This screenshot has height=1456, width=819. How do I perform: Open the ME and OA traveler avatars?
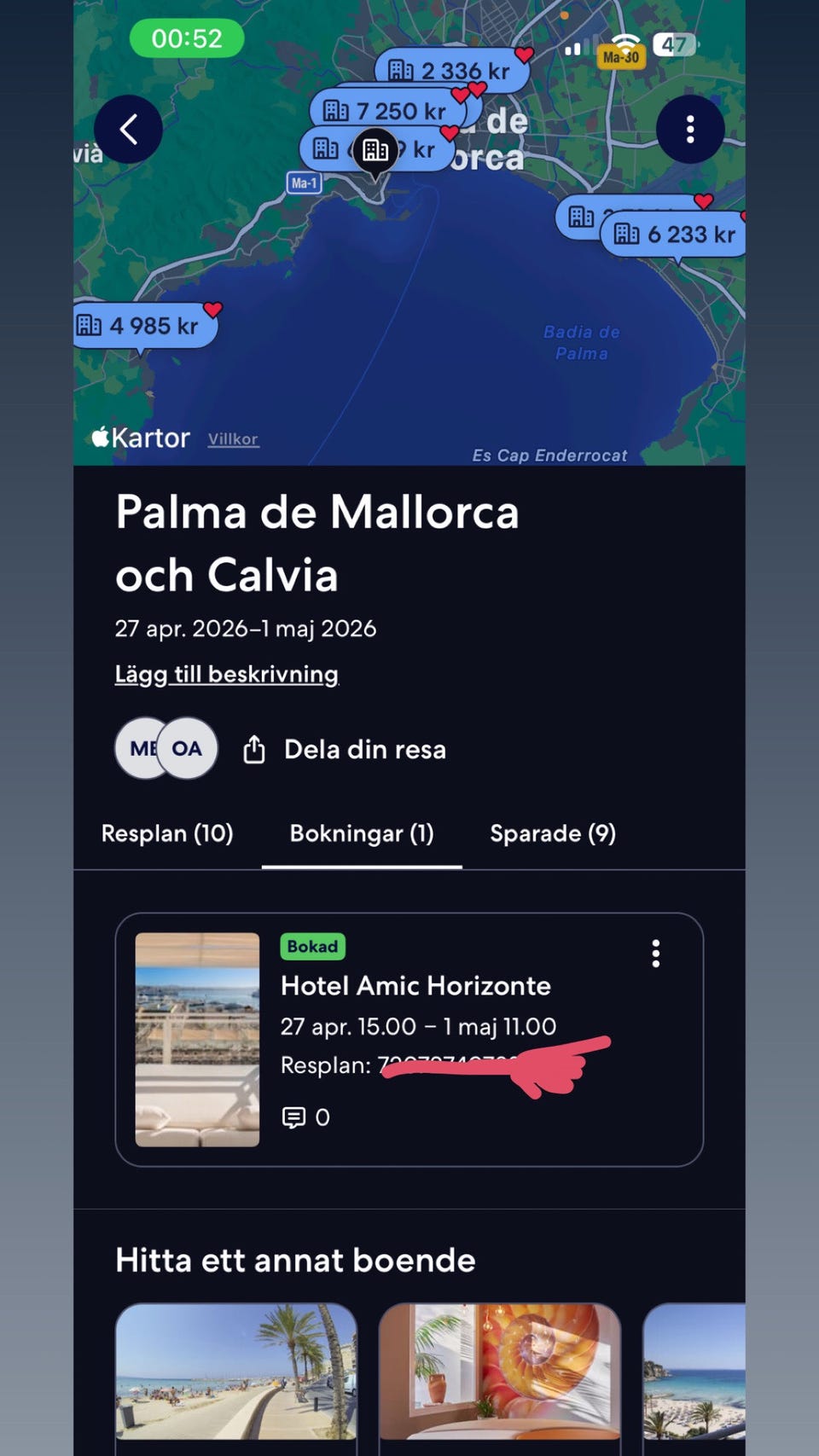[x=166, y=748]
